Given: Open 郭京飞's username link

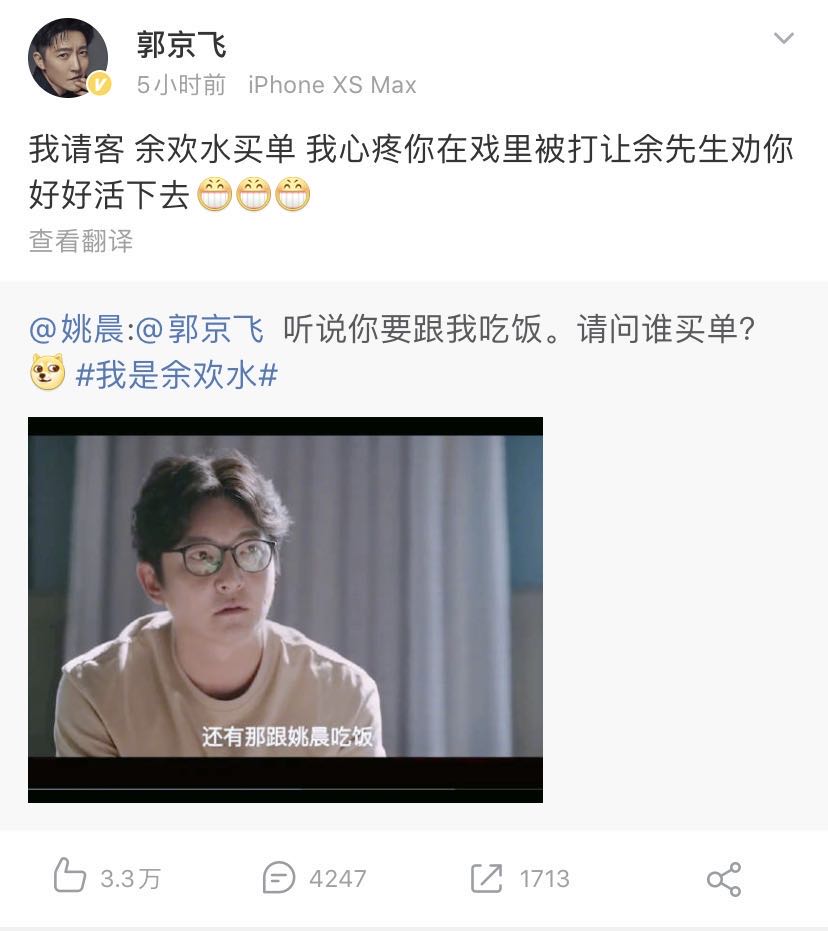Looking at the screenshot, I should [182, 44].
